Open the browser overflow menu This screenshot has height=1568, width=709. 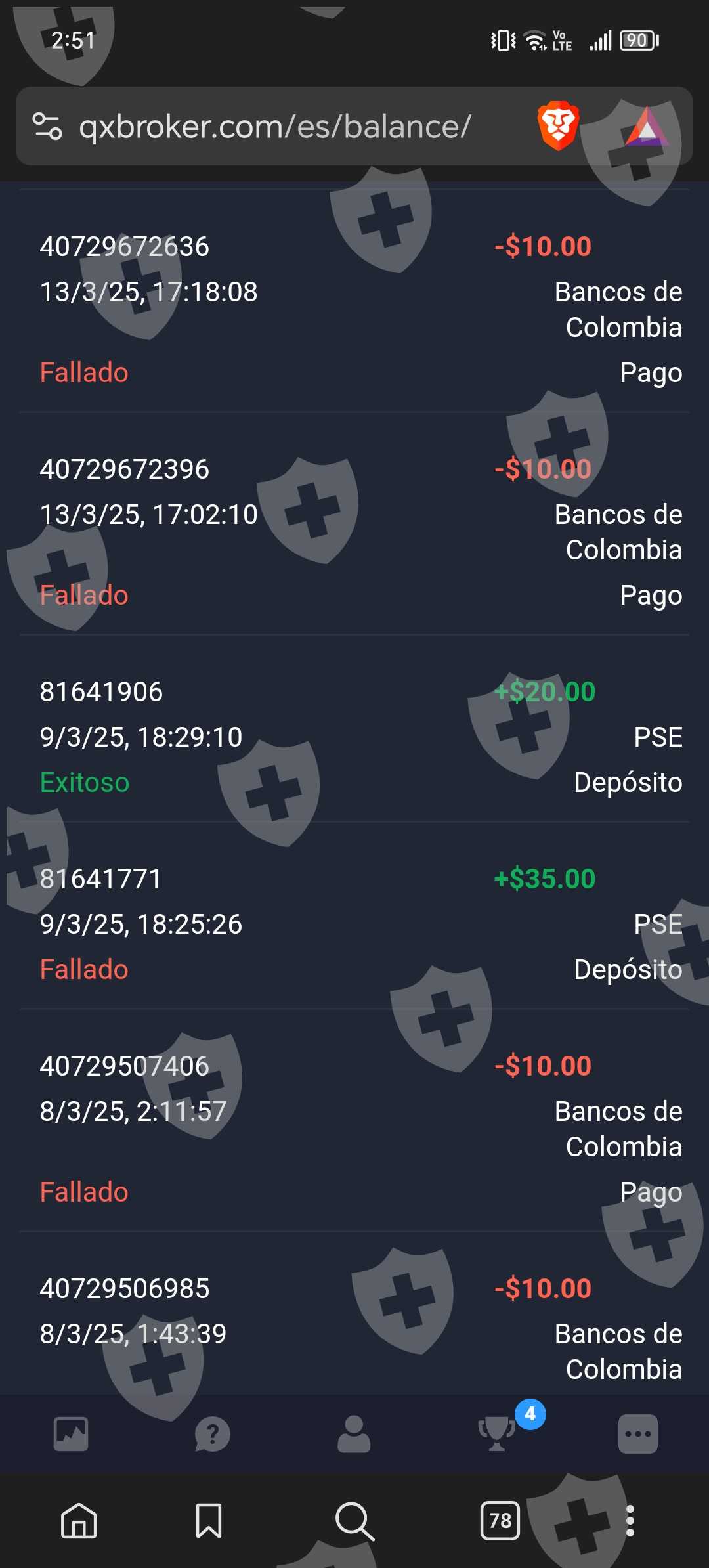(x=630, y=1520)
